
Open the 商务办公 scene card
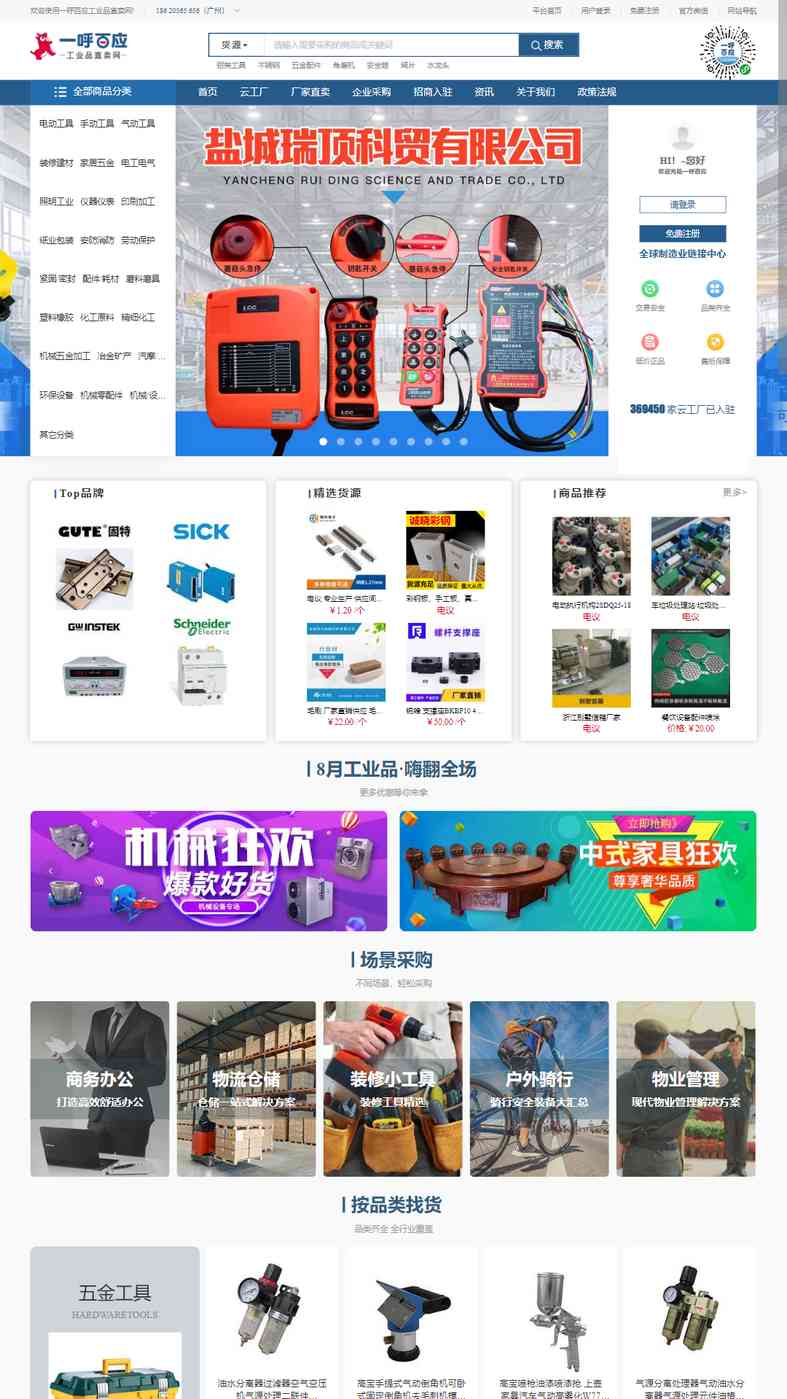pos(100,1089)
